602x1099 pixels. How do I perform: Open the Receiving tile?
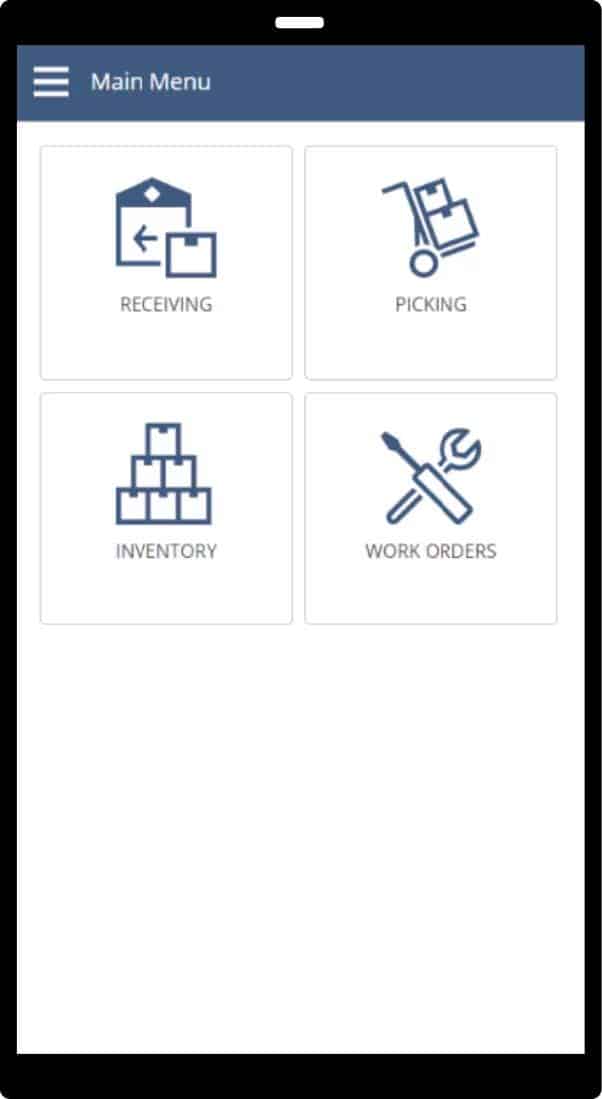pos(166,263)
